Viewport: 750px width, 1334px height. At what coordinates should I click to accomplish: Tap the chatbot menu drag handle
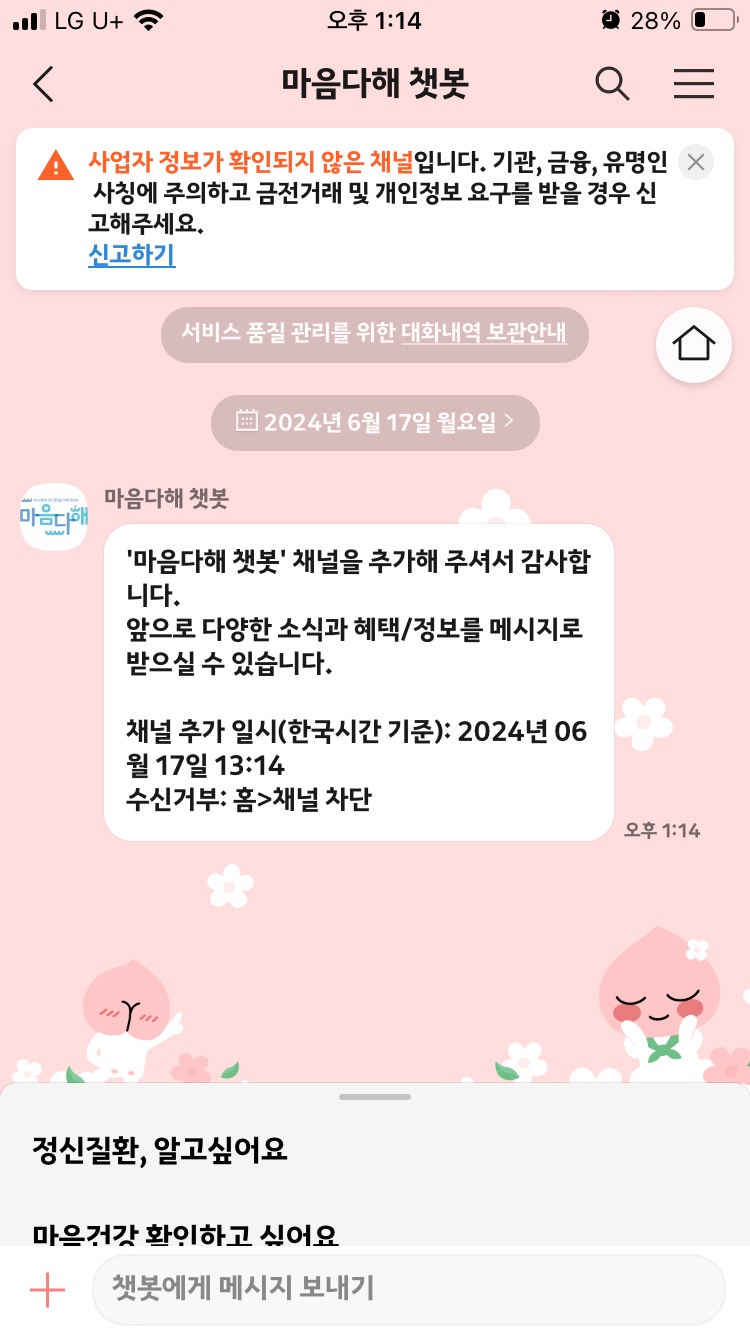coord(374,1097)
